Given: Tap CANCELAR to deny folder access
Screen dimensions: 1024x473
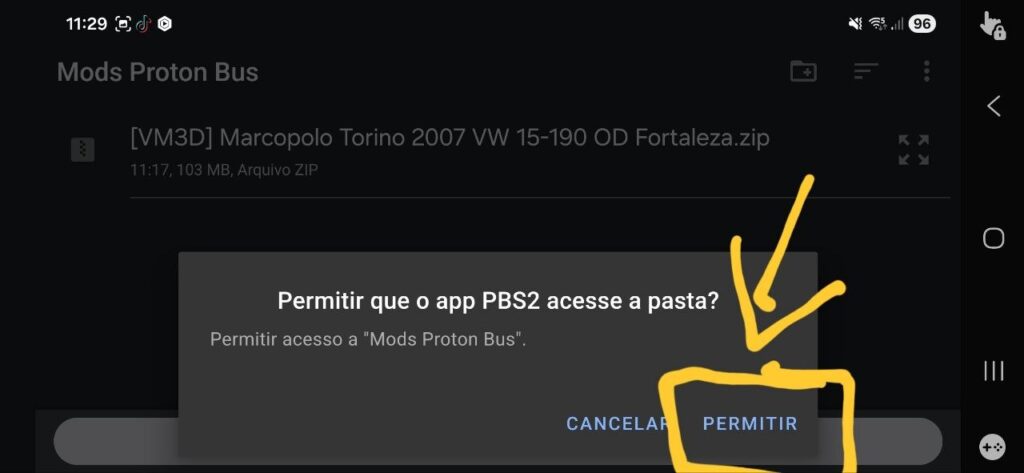Looking at the screenshot, I should click(616, 424).
